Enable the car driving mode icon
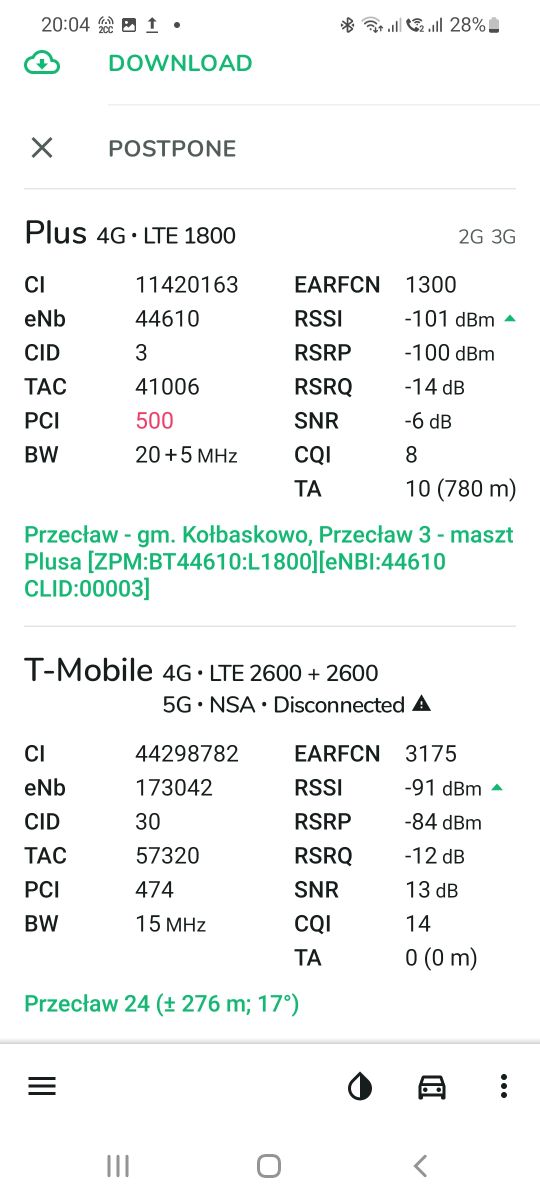The height and width of the screenshot is (1200, 540). pyautogui.click(x=432, y=1087)
